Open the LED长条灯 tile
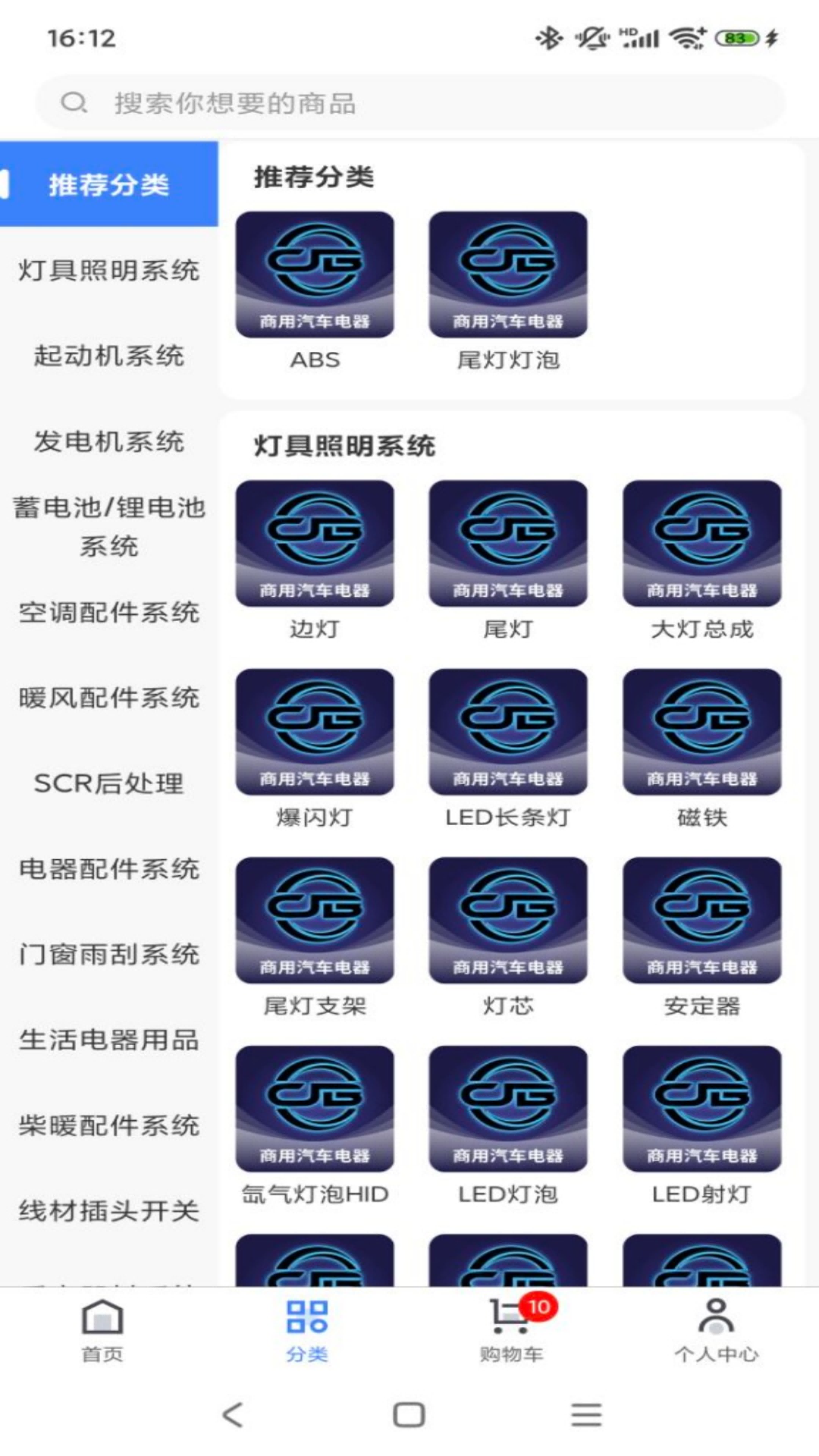 508,746
